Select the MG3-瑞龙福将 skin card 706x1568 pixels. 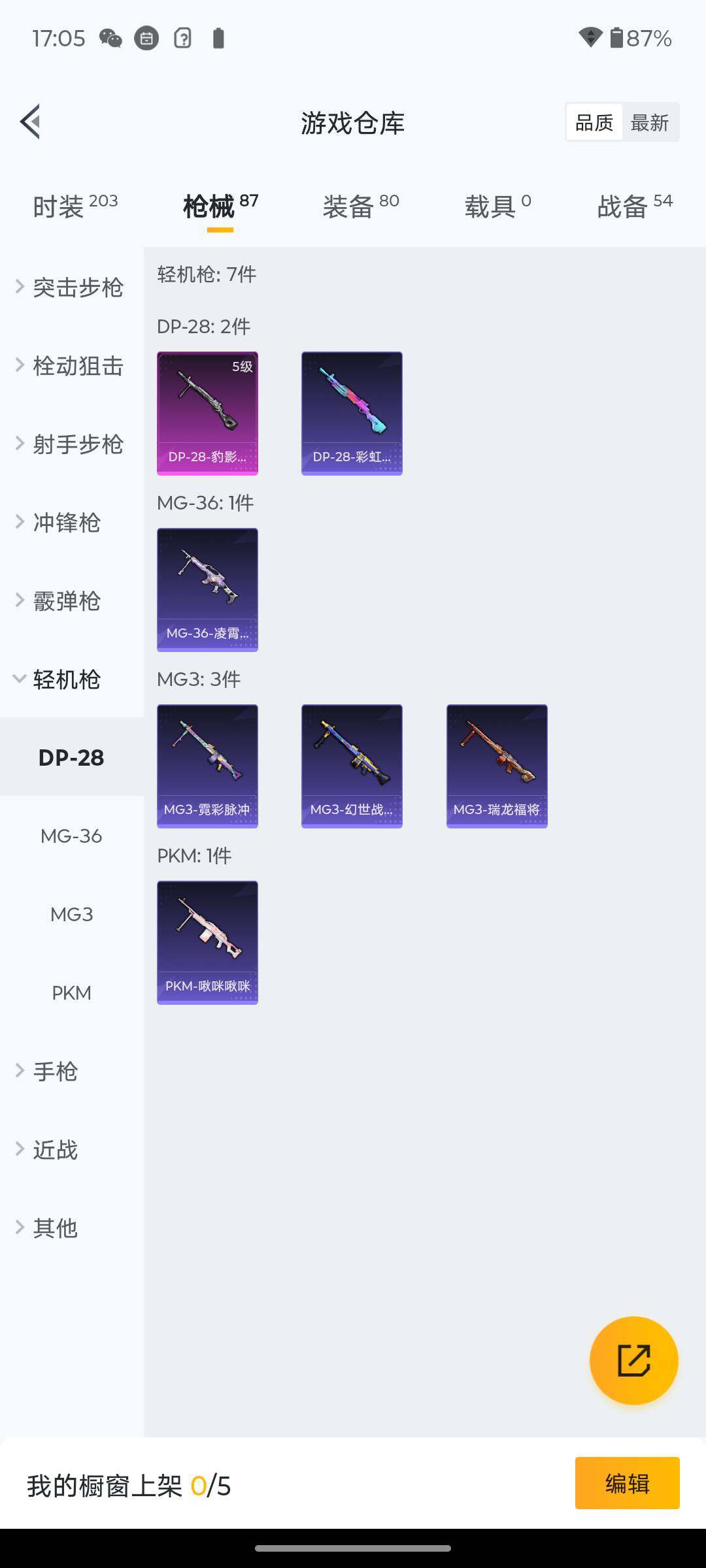[x=497, y=766]
